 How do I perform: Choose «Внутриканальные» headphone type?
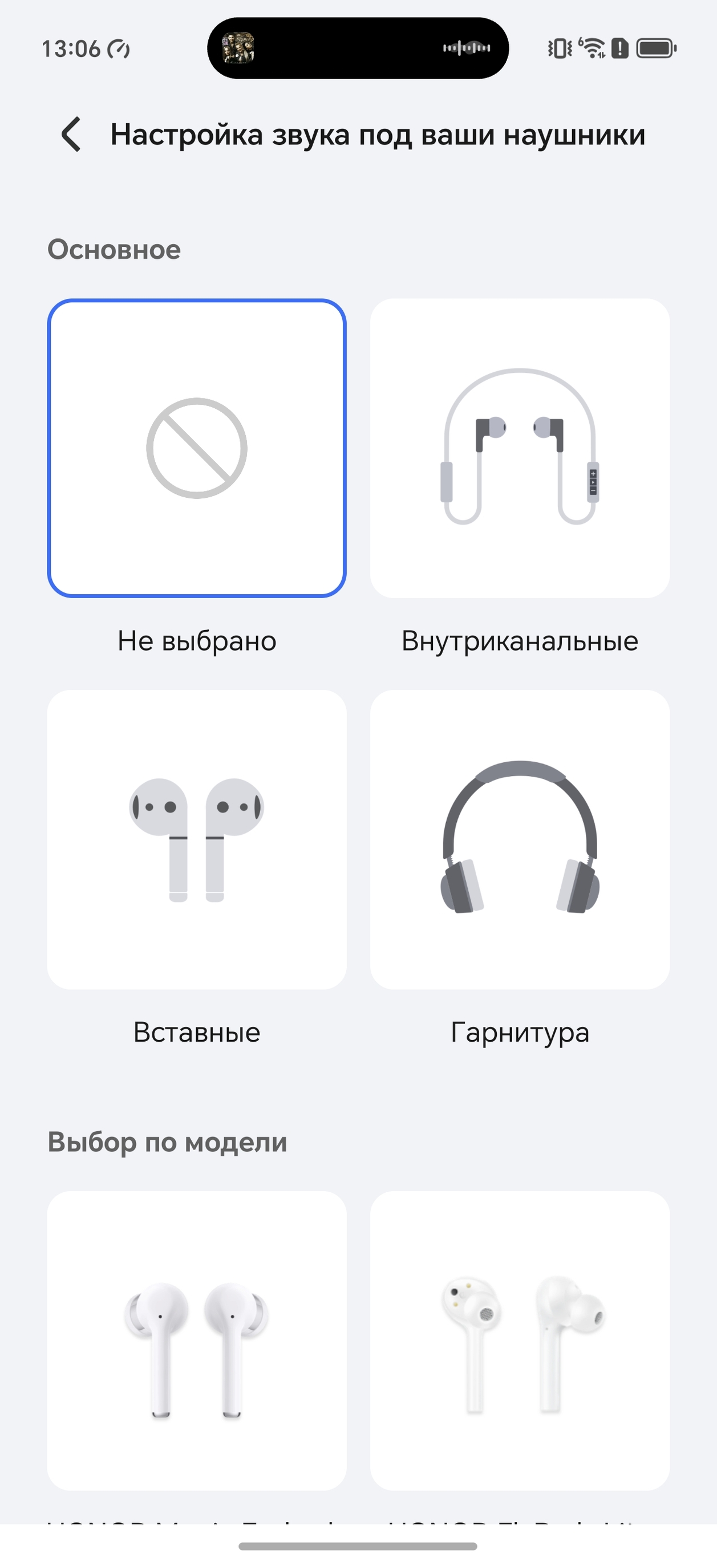coord(520,449)
